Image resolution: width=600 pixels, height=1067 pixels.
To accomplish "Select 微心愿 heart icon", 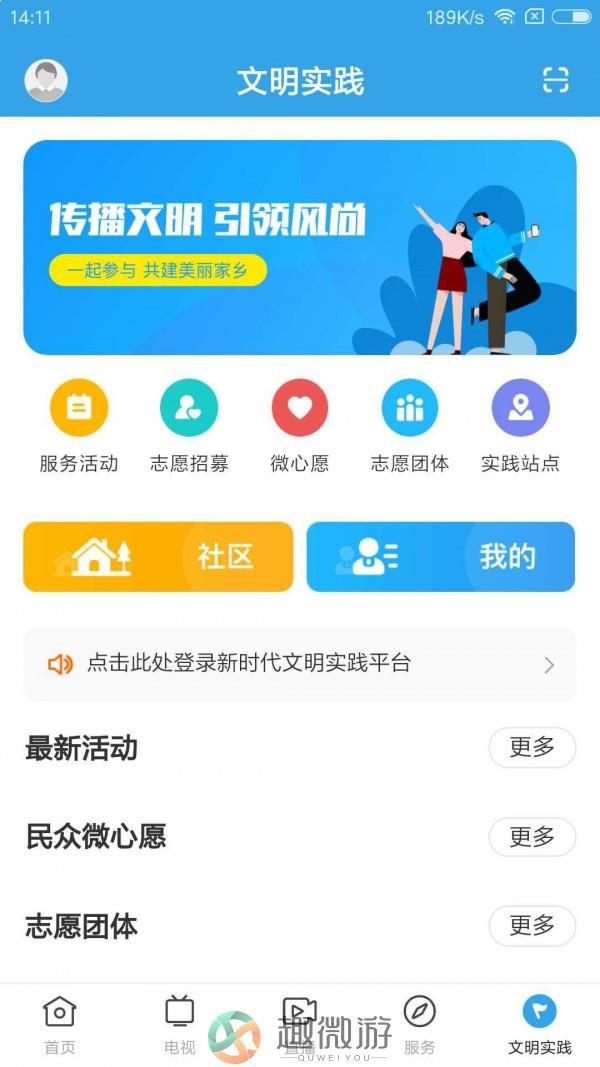I will pos(300,409).
